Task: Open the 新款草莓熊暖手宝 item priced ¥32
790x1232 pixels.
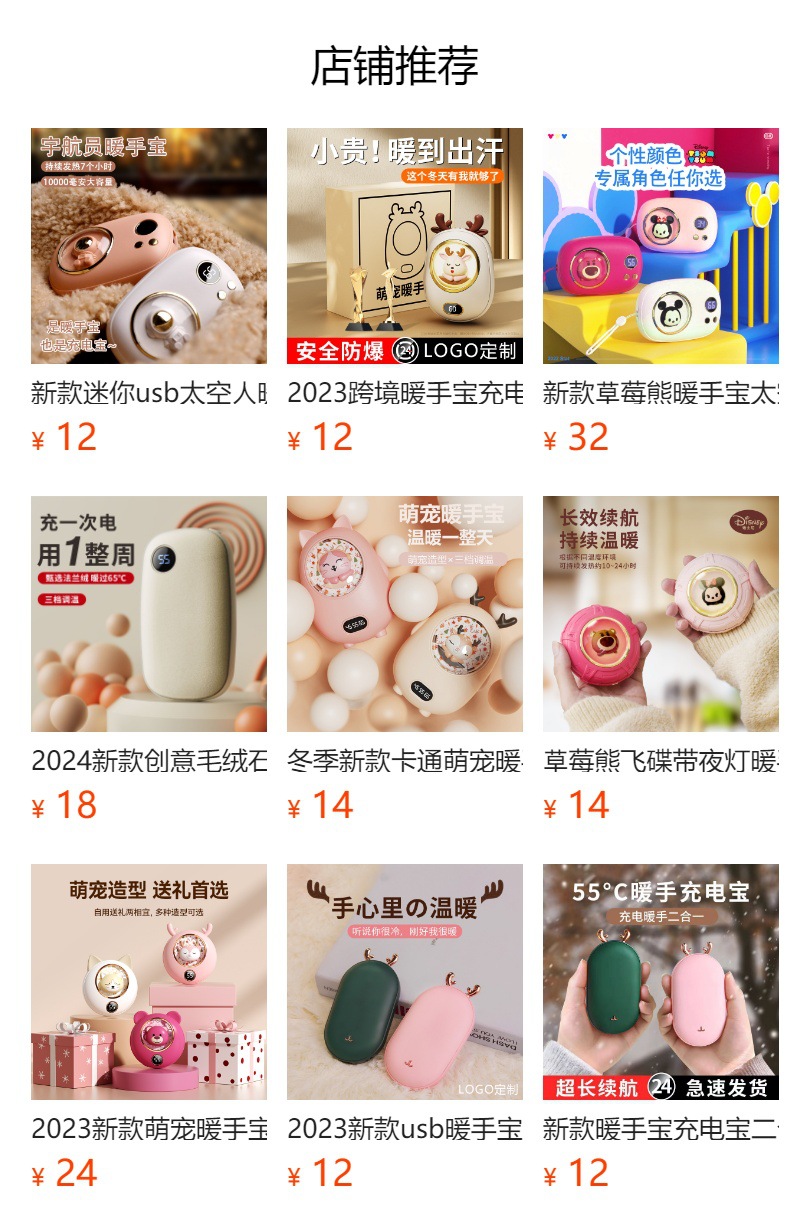Action: (x=660, y=246)
